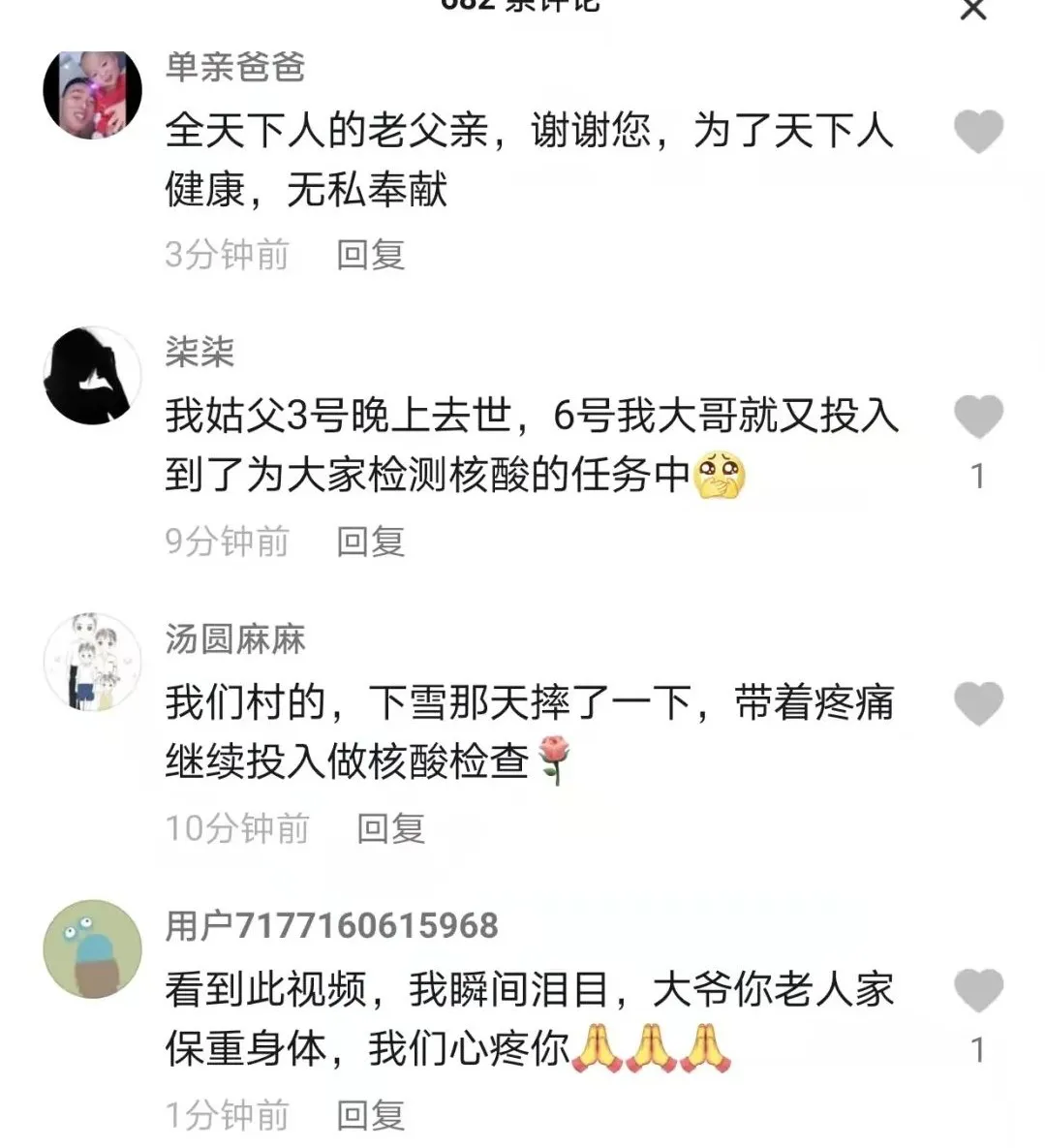Open 汤圆麻麻's profile avatar

92,663
